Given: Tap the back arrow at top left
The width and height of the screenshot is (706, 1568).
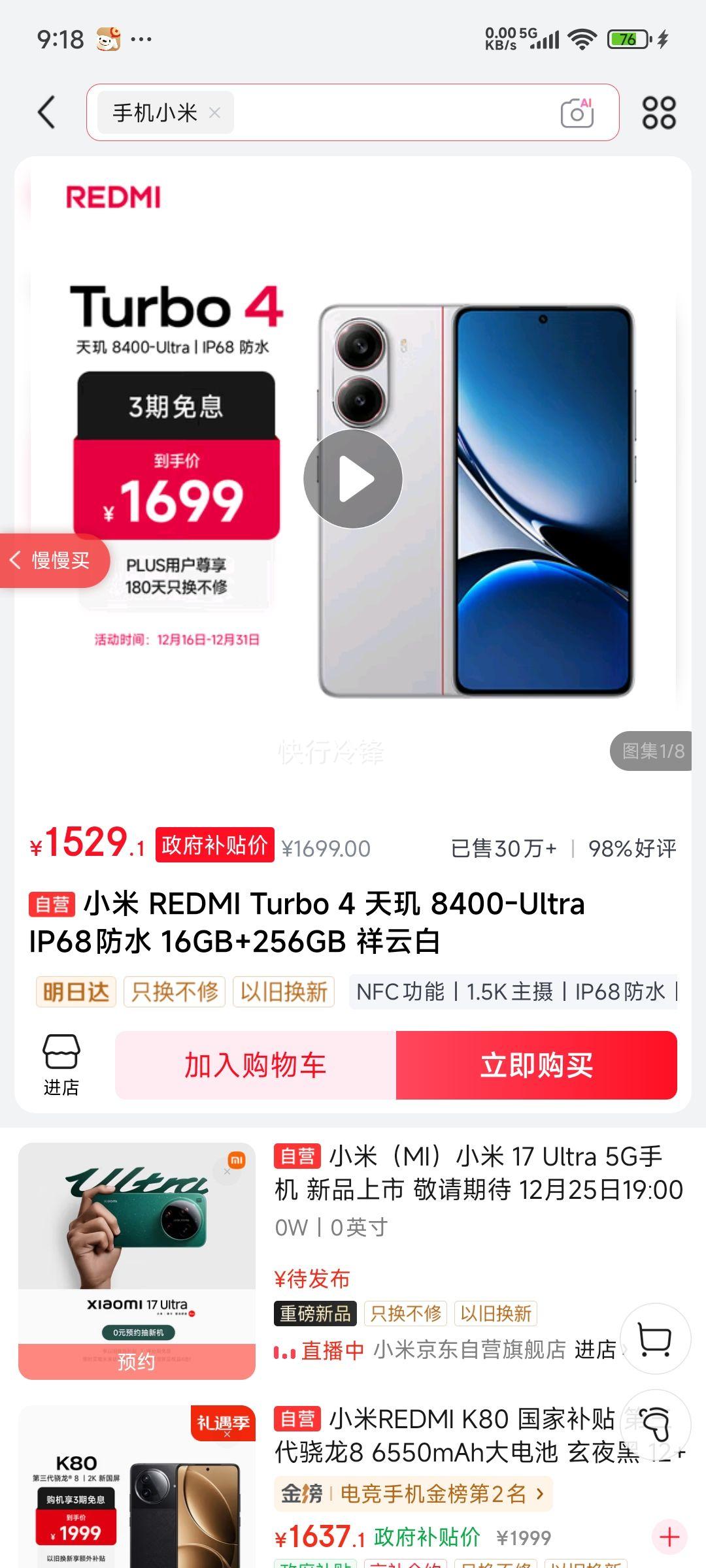Looking at the screenshot, I should point(45,112).
